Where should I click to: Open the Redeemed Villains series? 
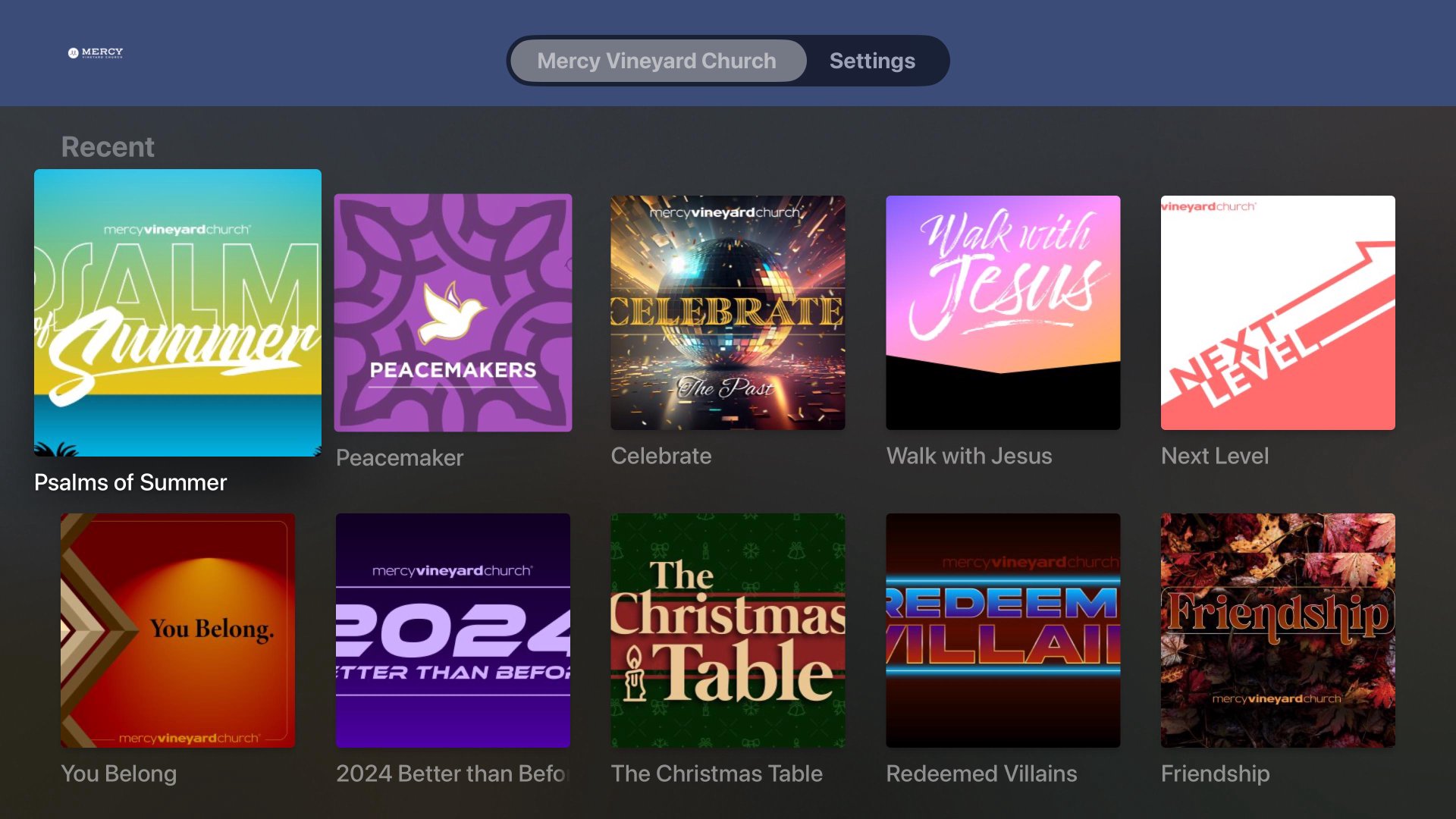point(1003,630)
